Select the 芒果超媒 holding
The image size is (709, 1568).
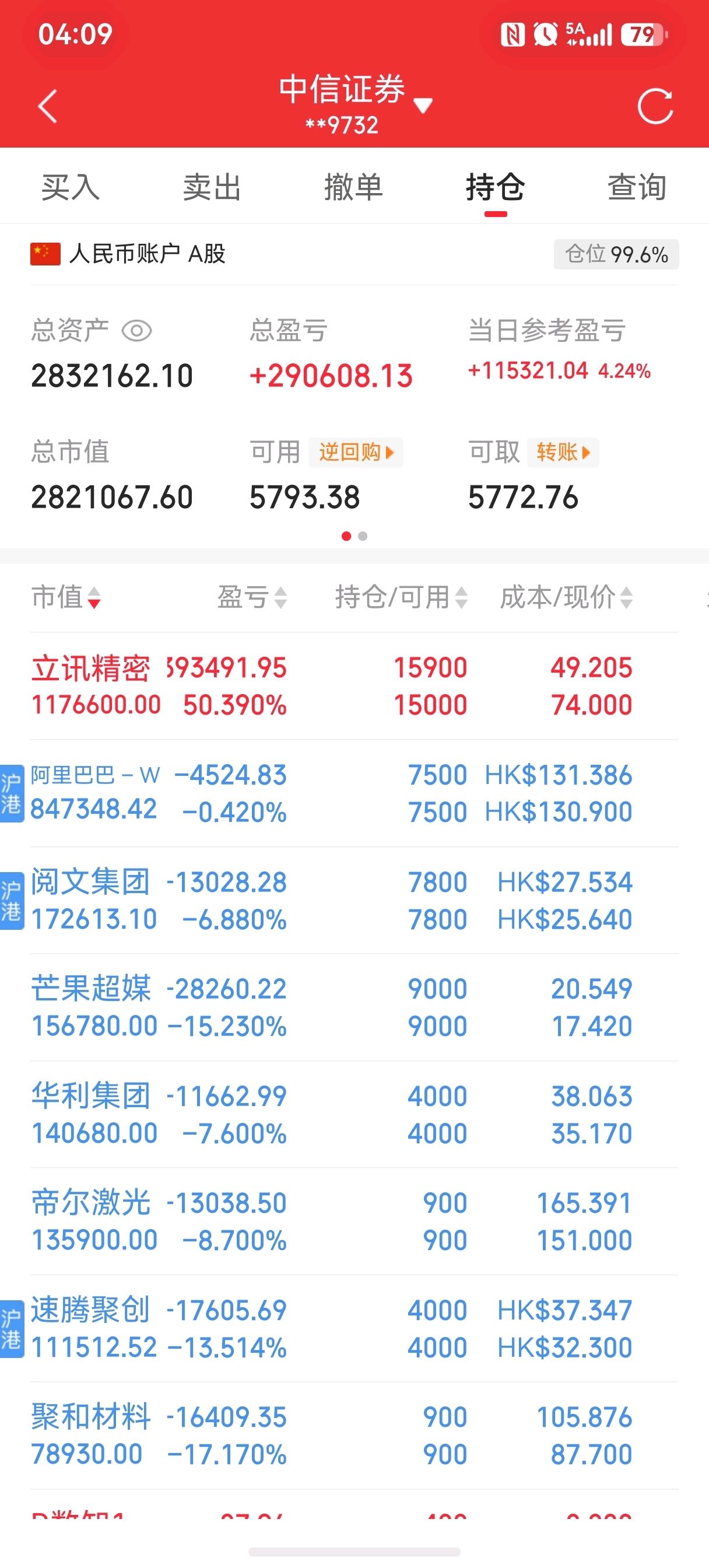click(354, 1007)
